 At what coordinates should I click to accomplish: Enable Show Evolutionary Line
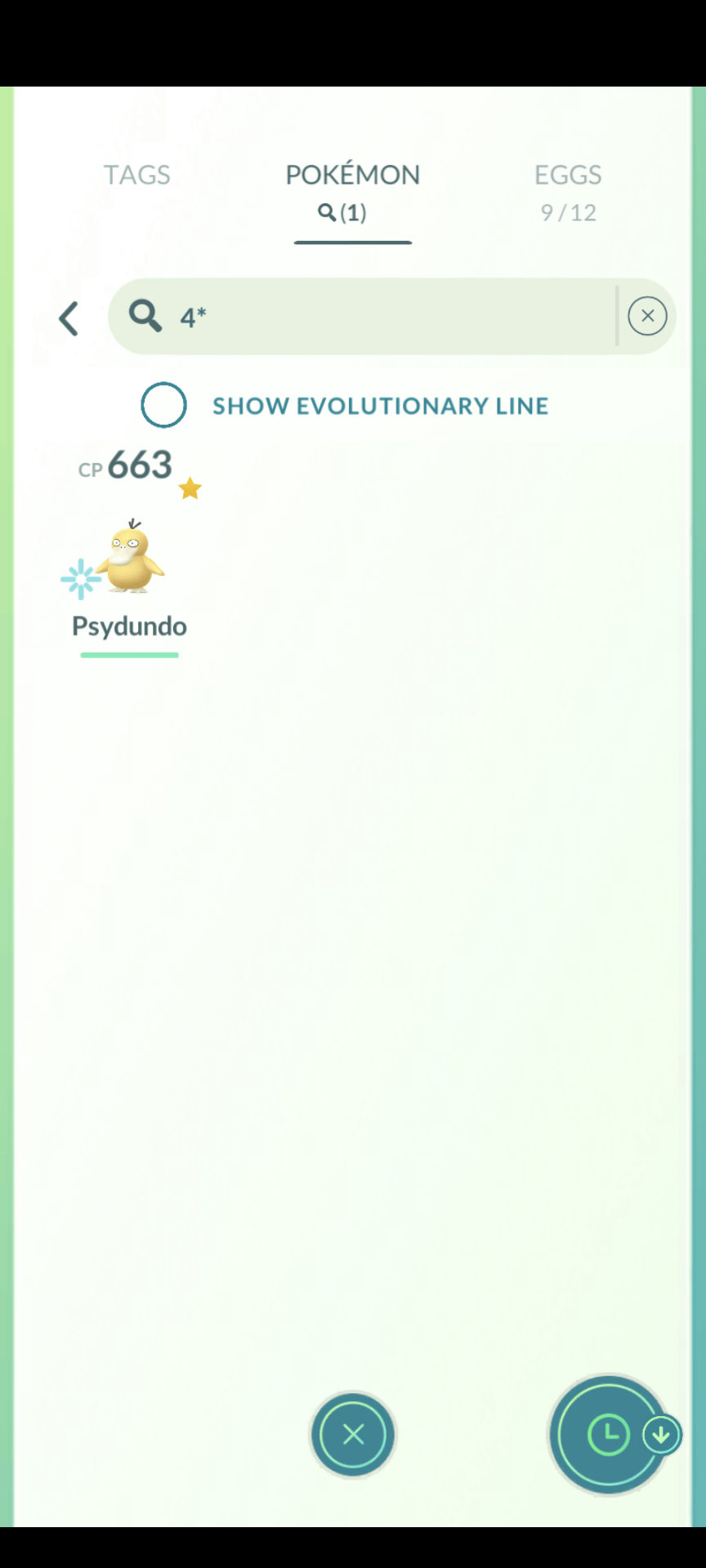point(163,405)
